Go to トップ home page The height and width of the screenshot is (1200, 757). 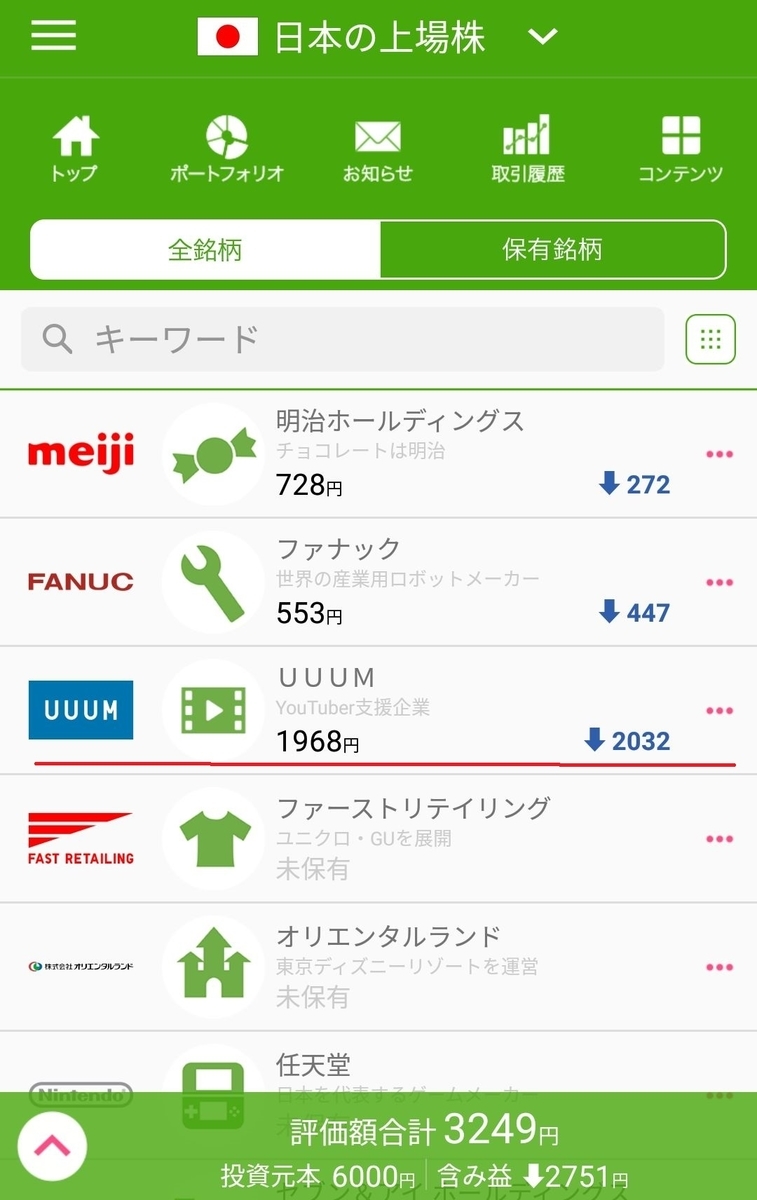point(75,149)
